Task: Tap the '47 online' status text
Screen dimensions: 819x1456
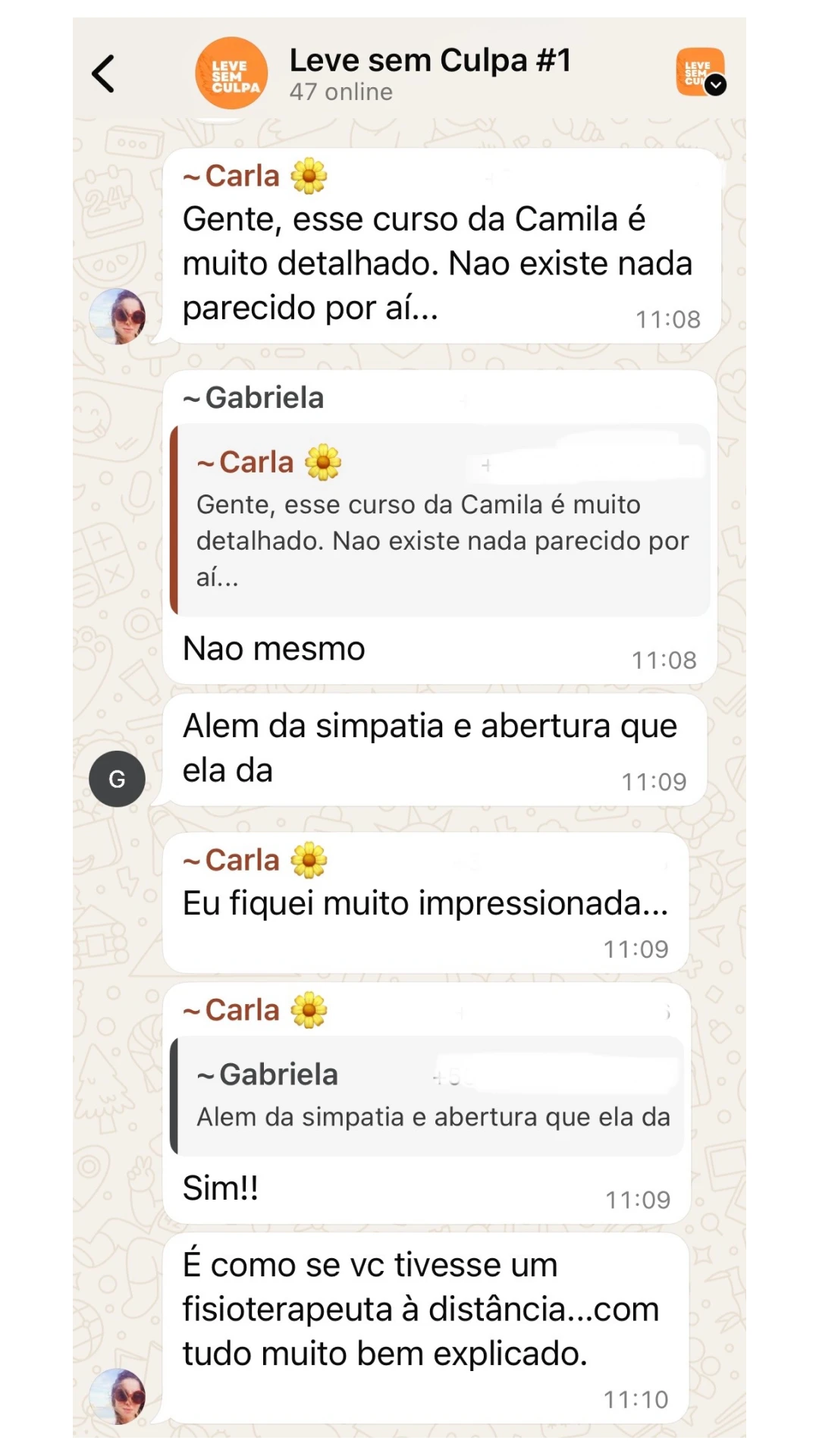Action: pos(340,92)
